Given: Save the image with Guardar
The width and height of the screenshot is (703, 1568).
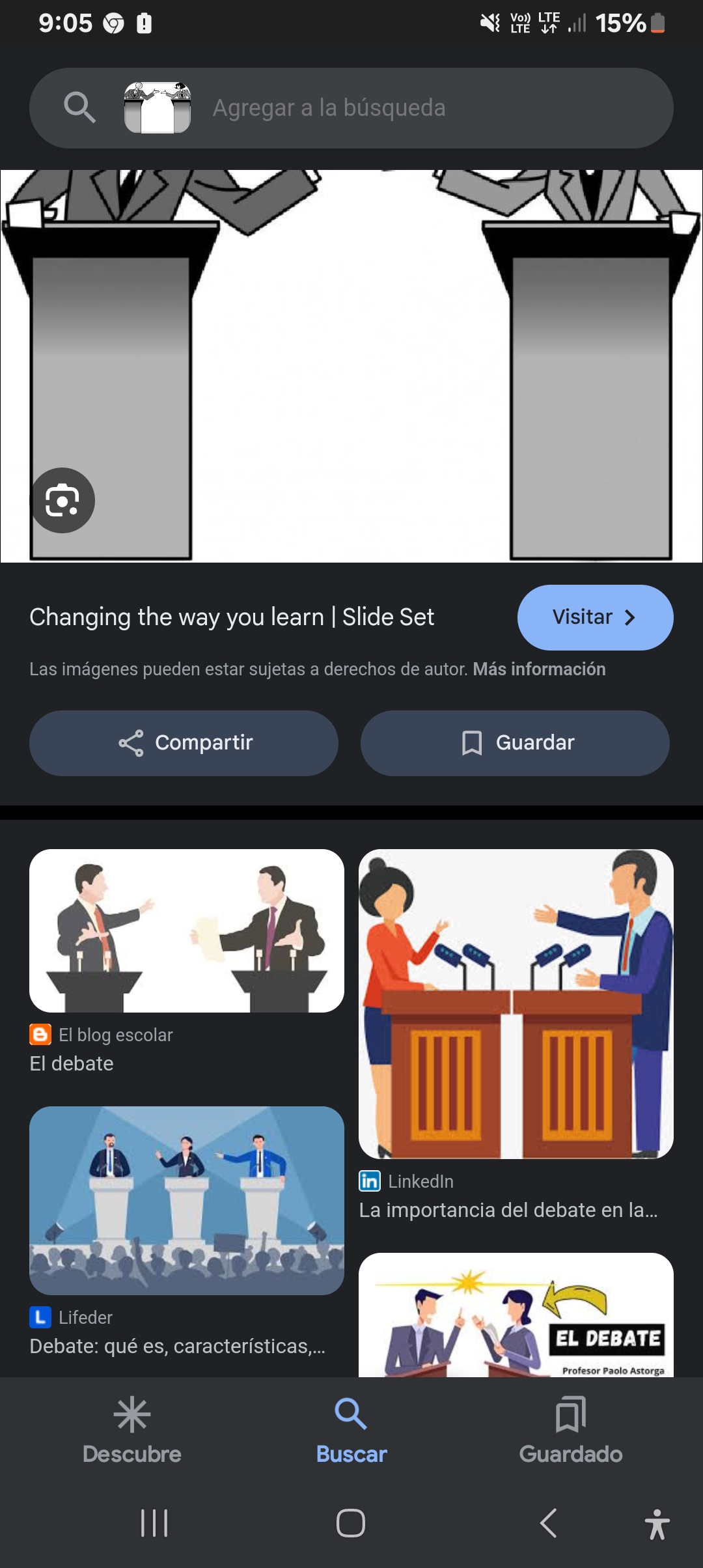Looking at the screenshot, I should tap(515, 743).
